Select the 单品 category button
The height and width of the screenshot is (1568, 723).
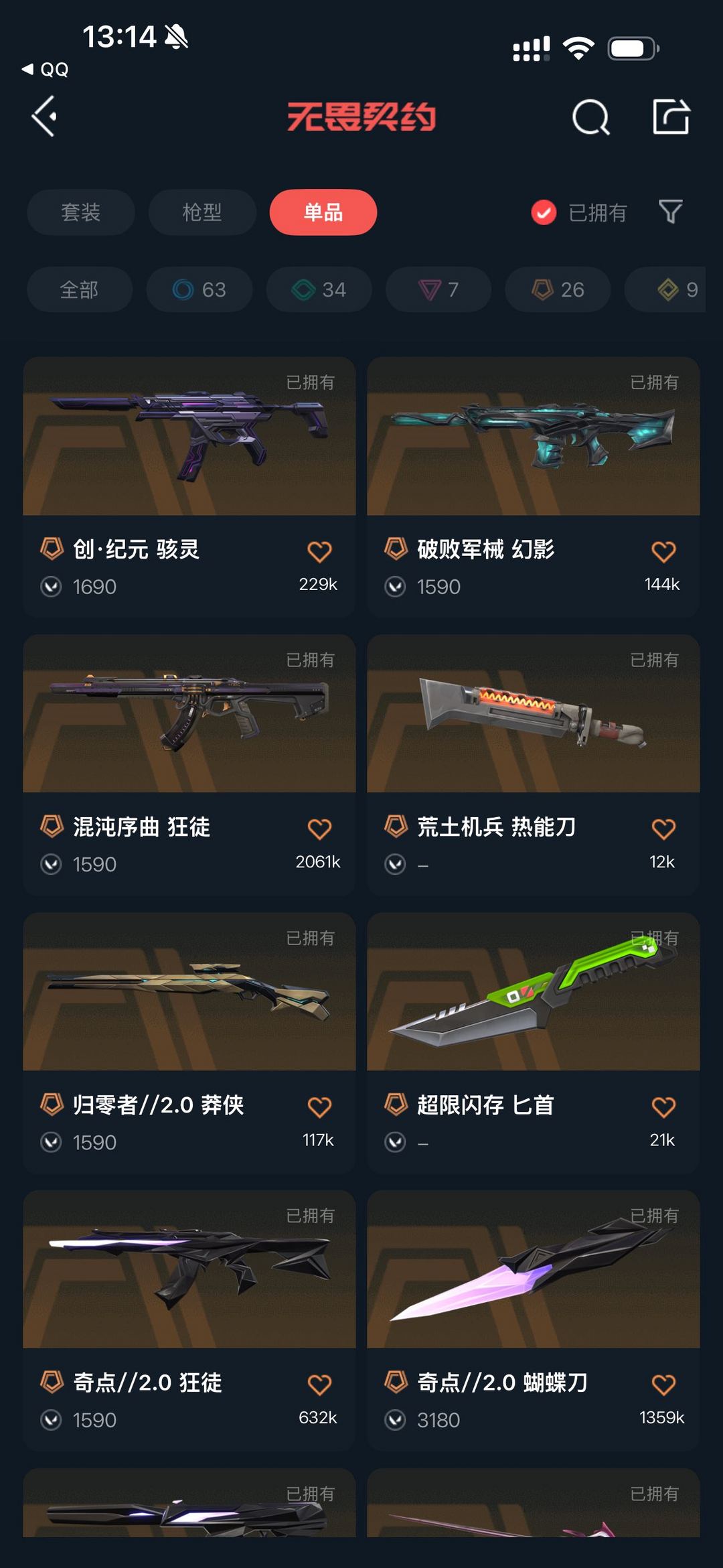(323, 212)
